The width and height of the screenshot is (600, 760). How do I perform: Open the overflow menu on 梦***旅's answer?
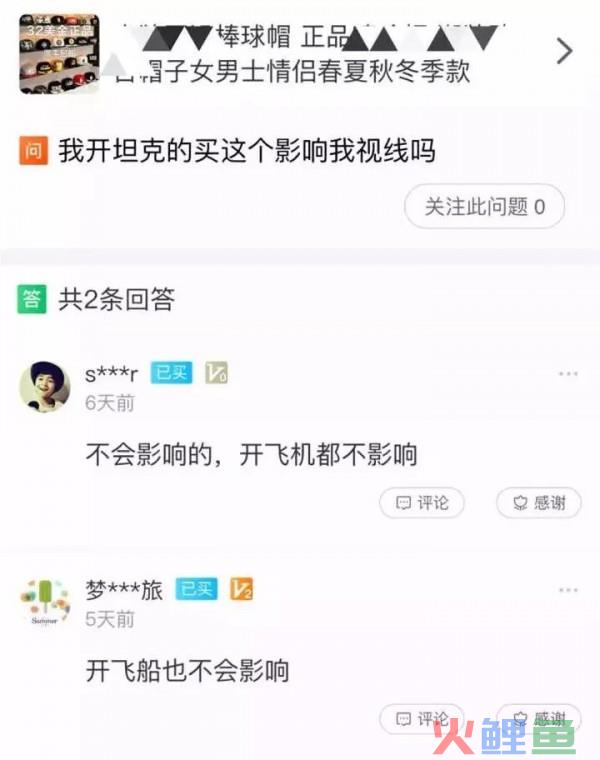coord(568,590)
